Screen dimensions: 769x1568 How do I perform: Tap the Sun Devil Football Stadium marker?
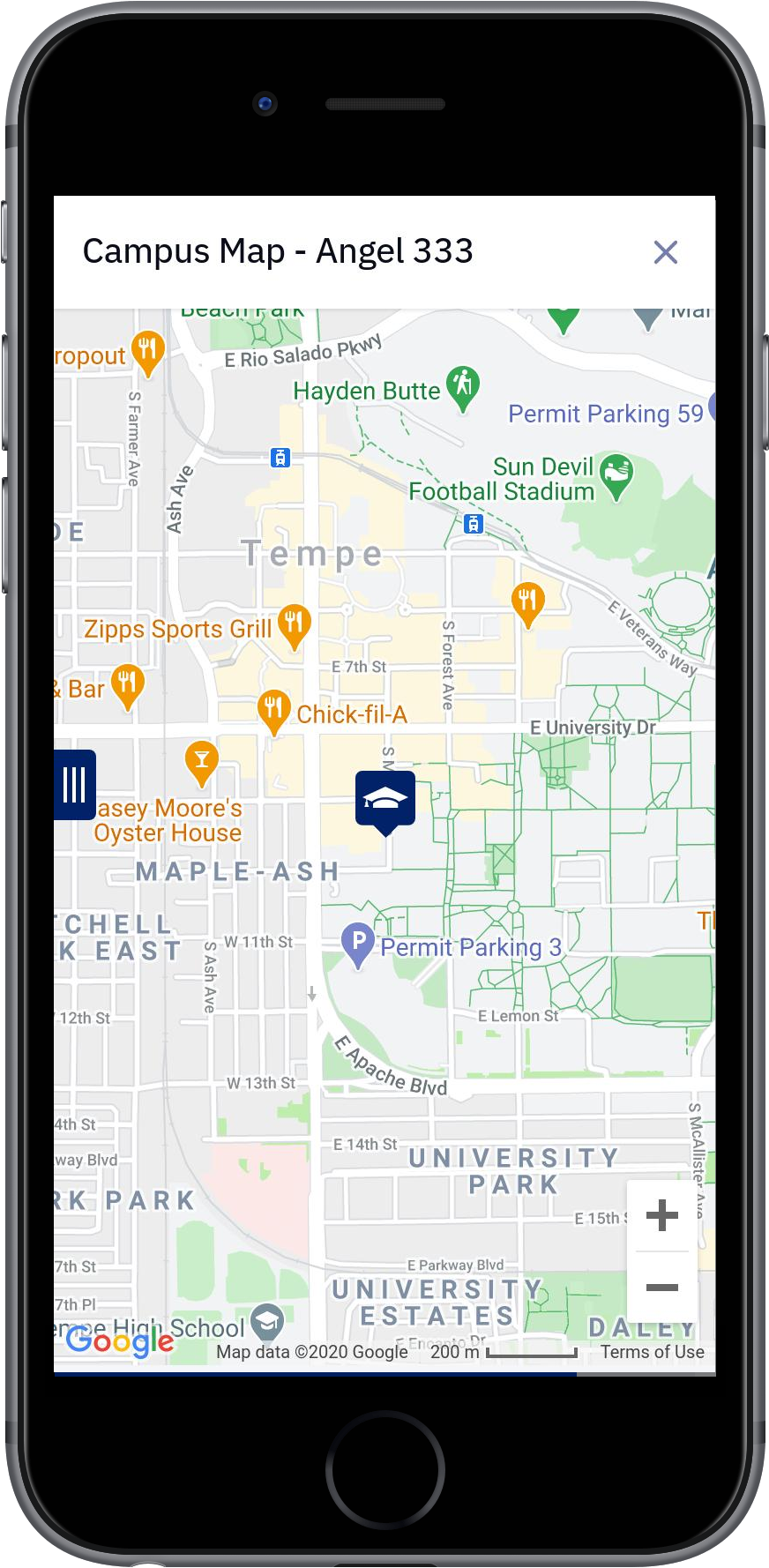[x=616, y=475]
